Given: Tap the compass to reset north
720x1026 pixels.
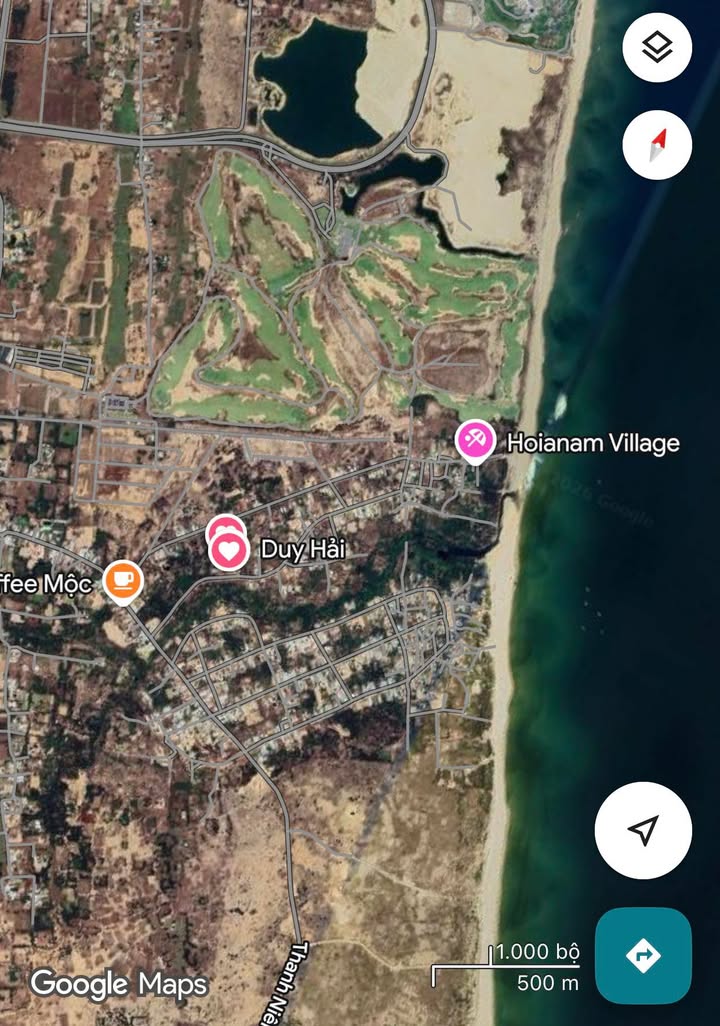Looking at the screenshot, I should (656, 145).
